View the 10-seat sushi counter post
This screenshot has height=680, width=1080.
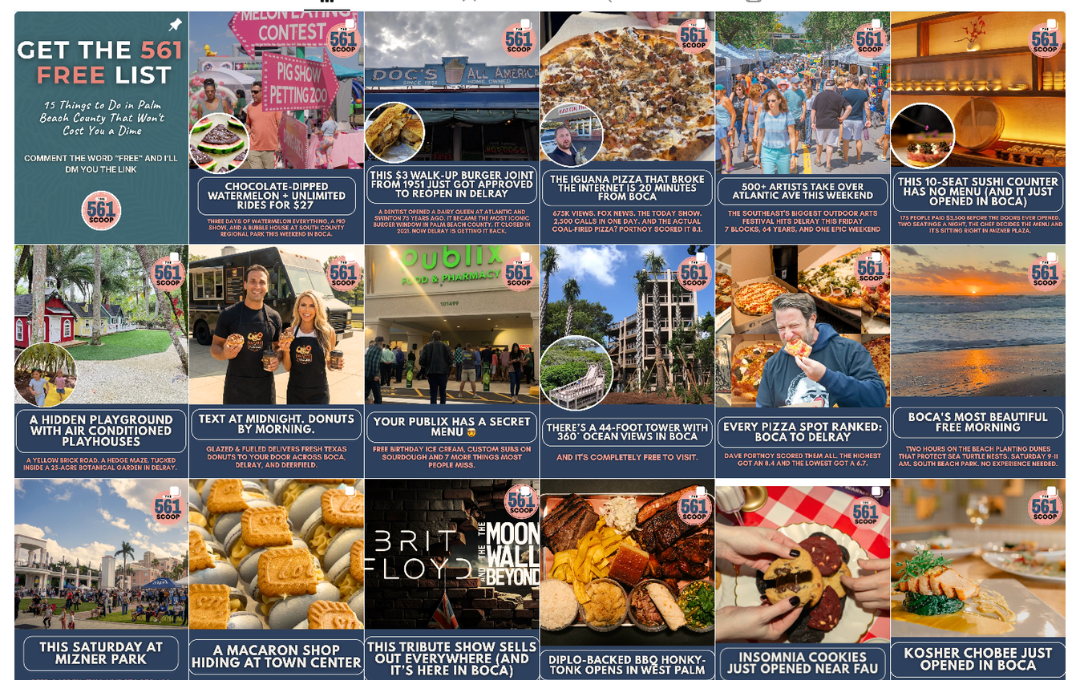[978, 128]
